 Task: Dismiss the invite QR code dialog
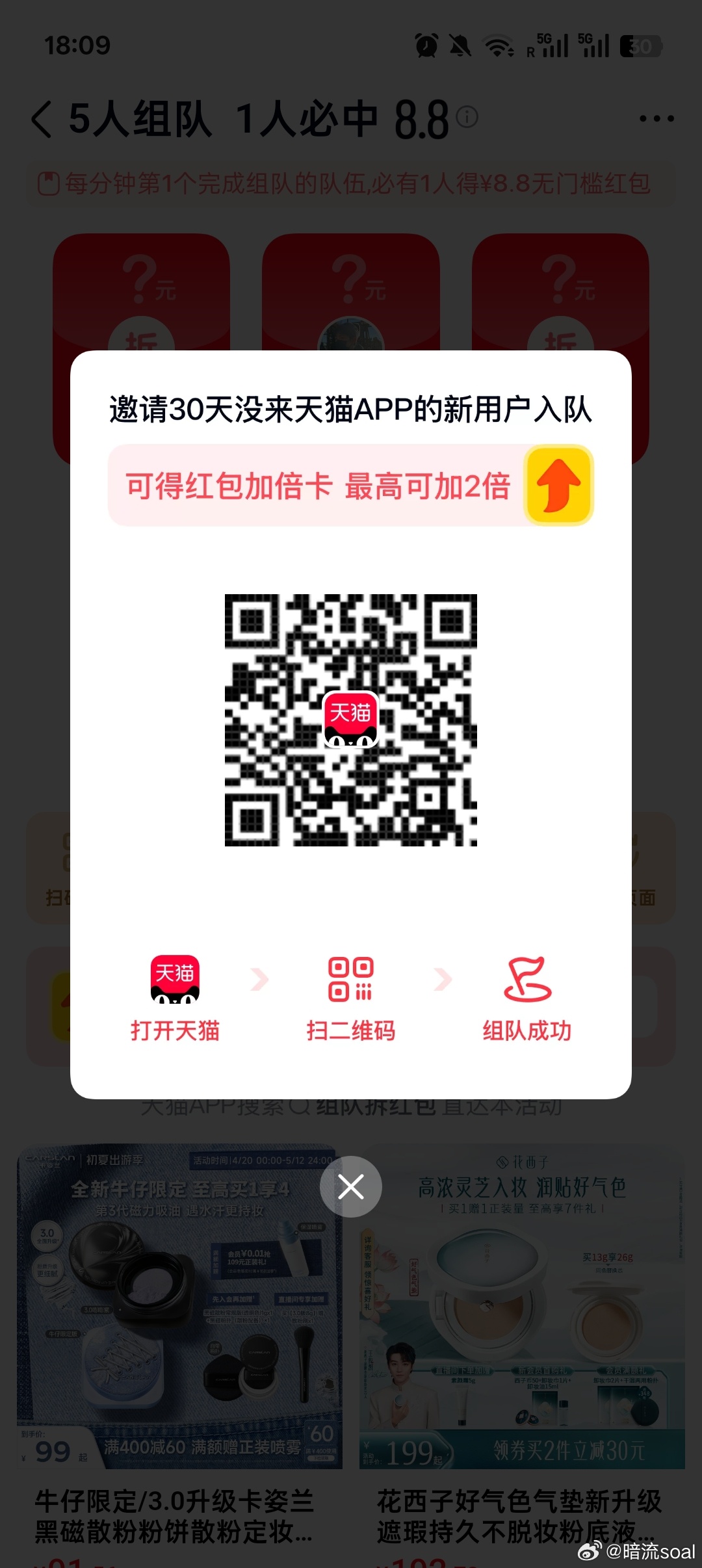tap(350, 1187)
